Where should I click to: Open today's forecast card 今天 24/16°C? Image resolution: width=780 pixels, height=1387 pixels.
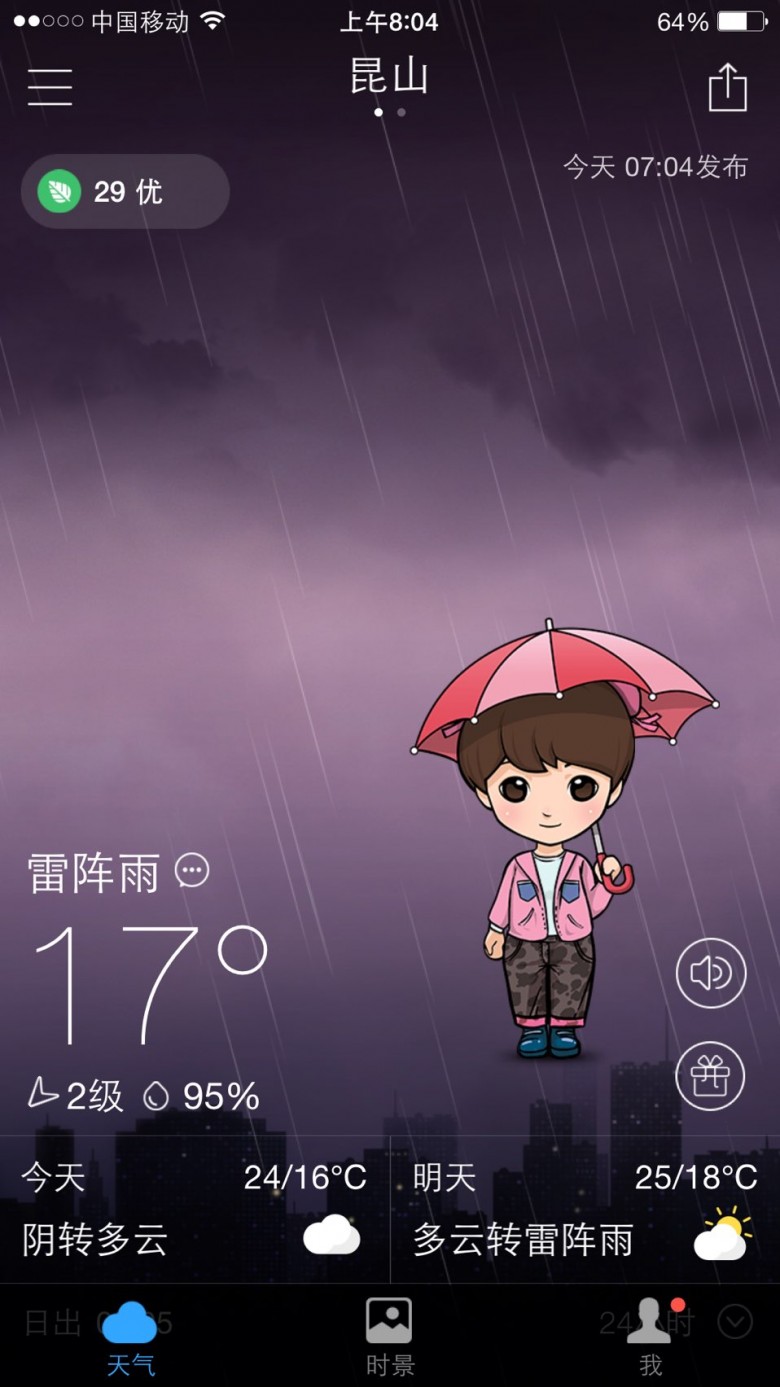click(x=194, y=1209)
